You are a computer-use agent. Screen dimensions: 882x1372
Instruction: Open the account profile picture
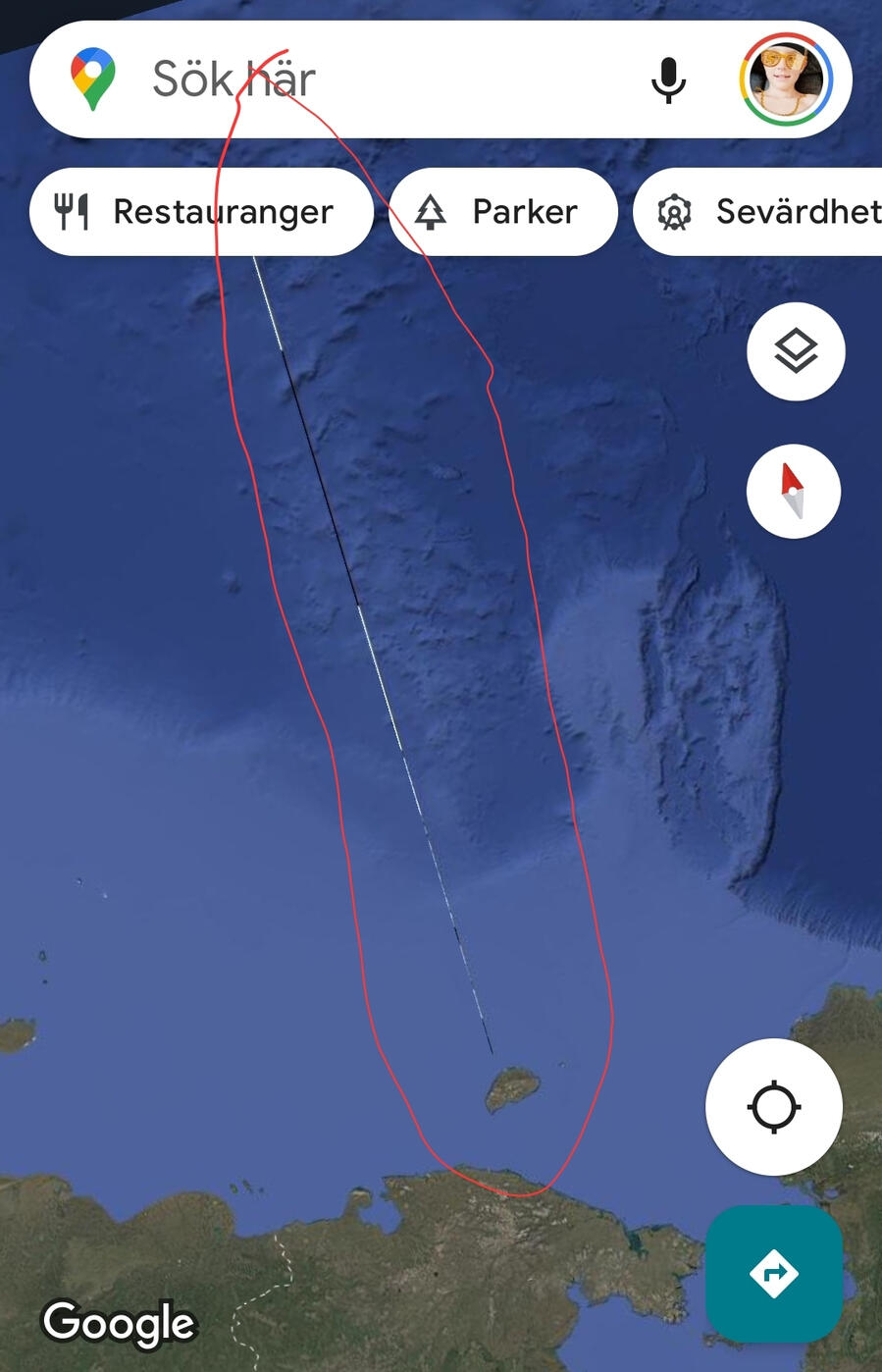pyautogui.click(x=787, y=79)
